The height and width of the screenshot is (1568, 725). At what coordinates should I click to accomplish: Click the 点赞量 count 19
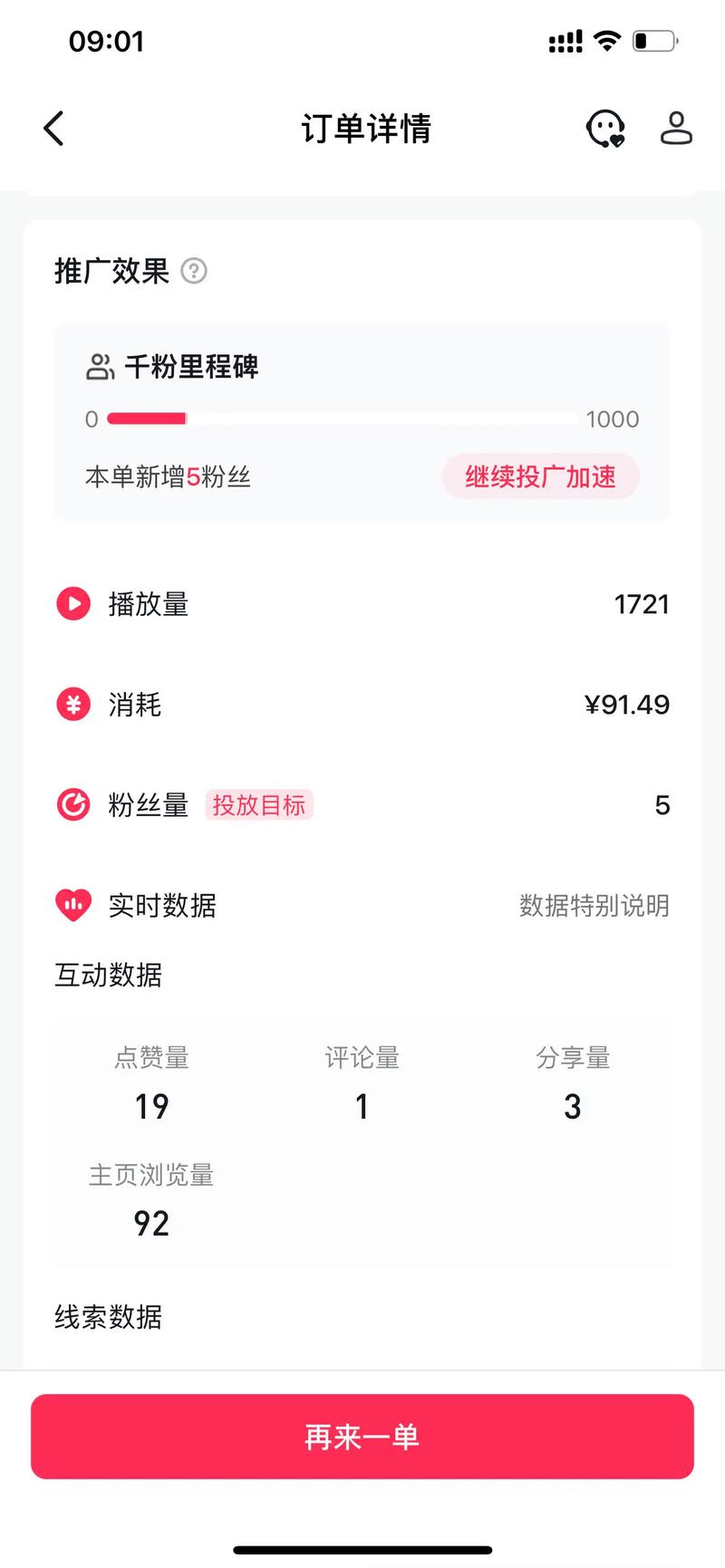(x=152, y=1106)
